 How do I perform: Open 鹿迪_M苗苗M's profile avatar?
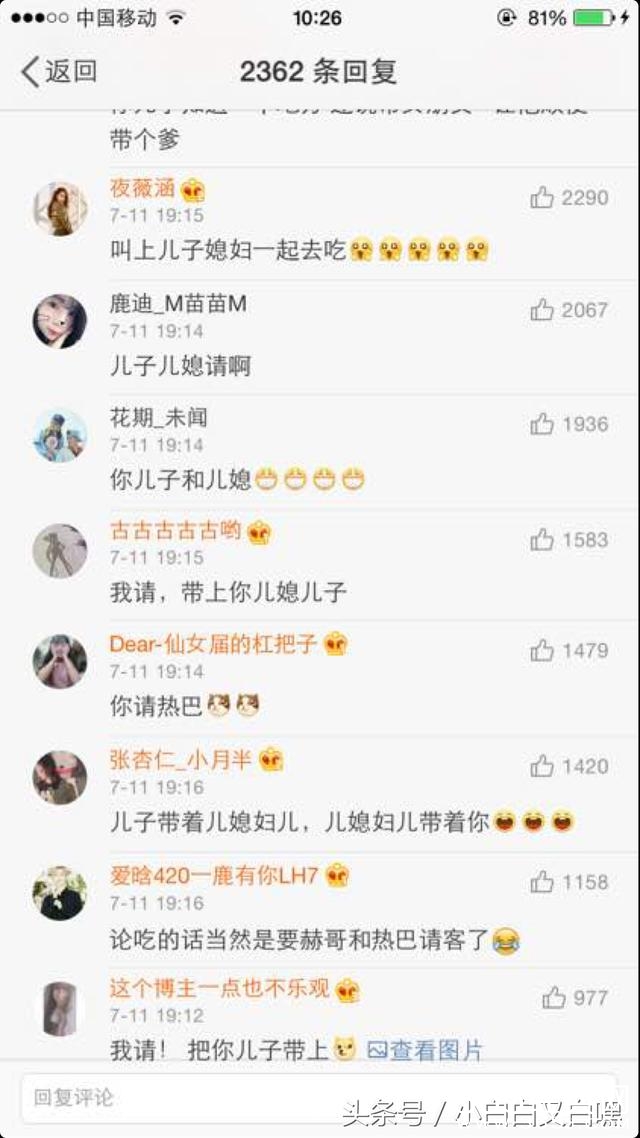click(x=60, y=321)
